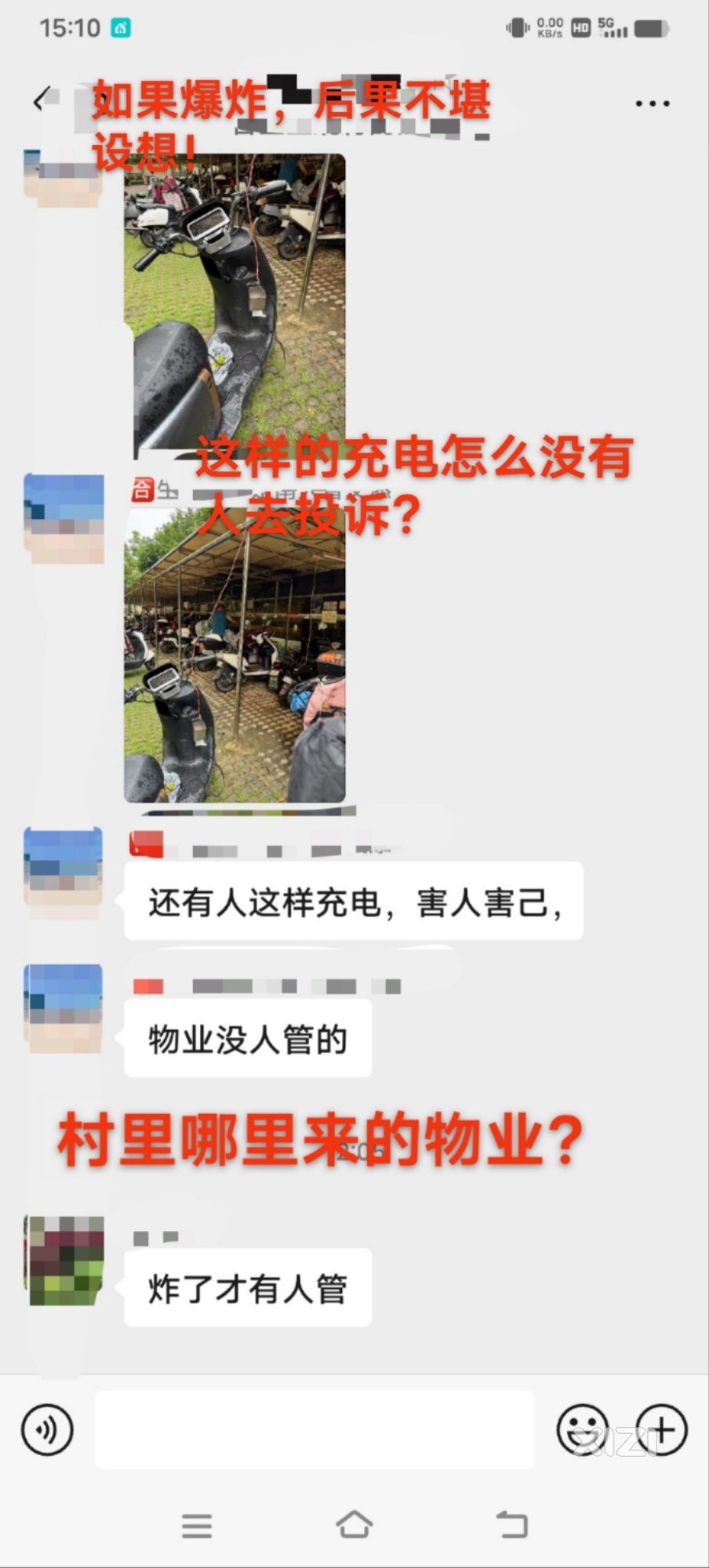Screen dimensions: 709x1568
Task: Tap the message text field
Action: [x=315, y=1429]
